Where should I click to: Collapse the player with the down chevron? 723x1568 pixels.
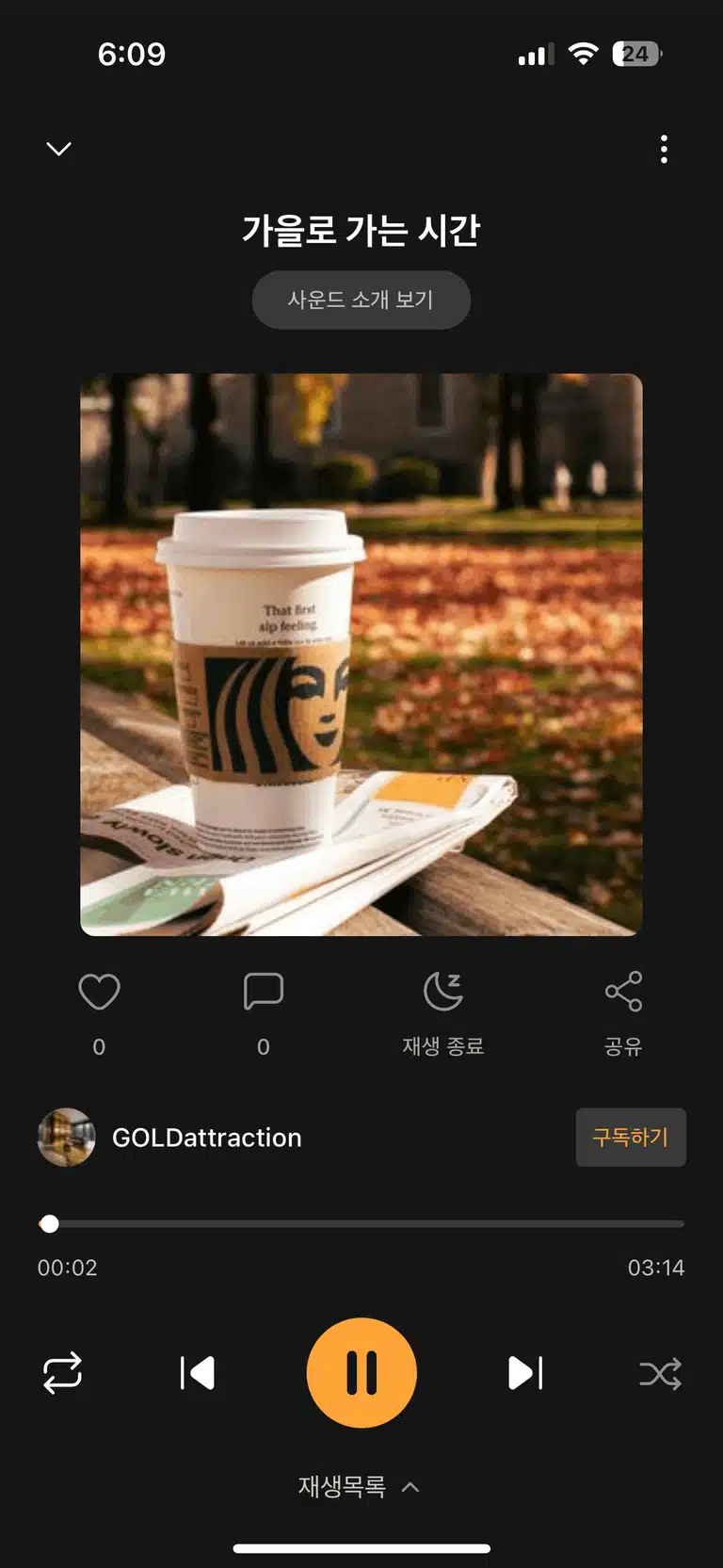point(58,149)
